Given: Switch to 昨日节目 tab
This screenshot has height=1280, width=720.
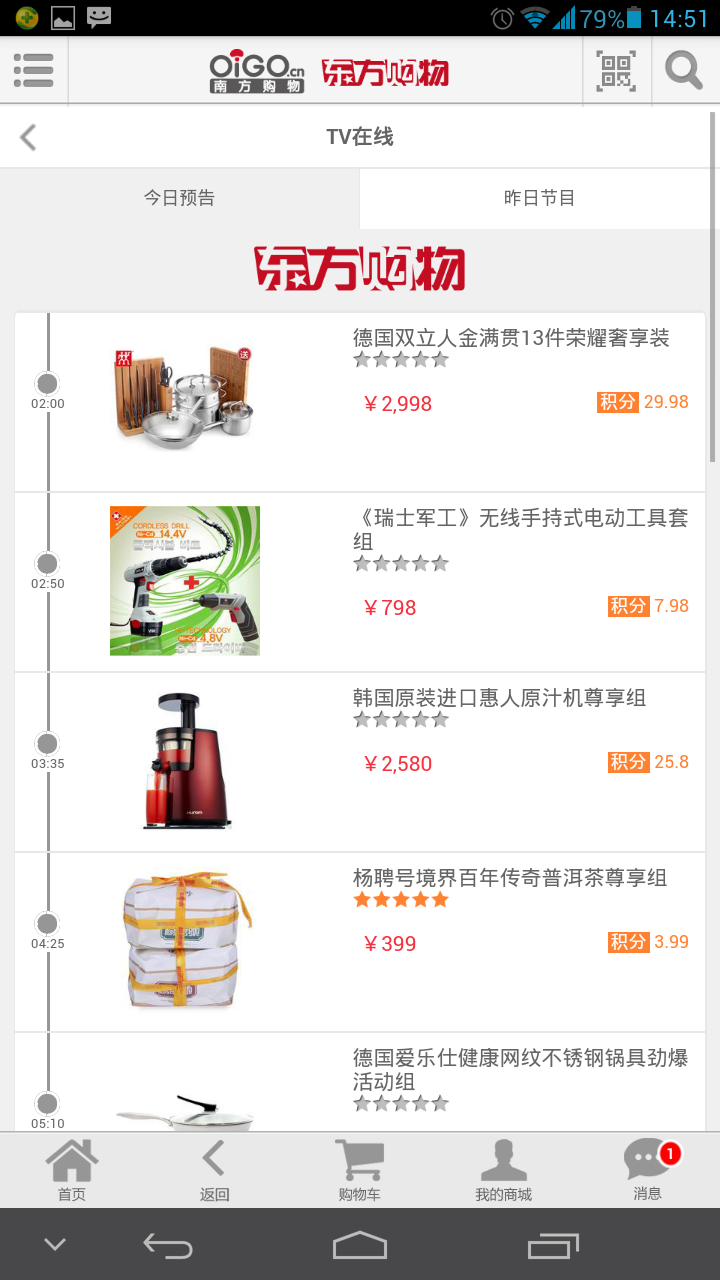Looking at the screenshot, I should click(x=539, y=198).
